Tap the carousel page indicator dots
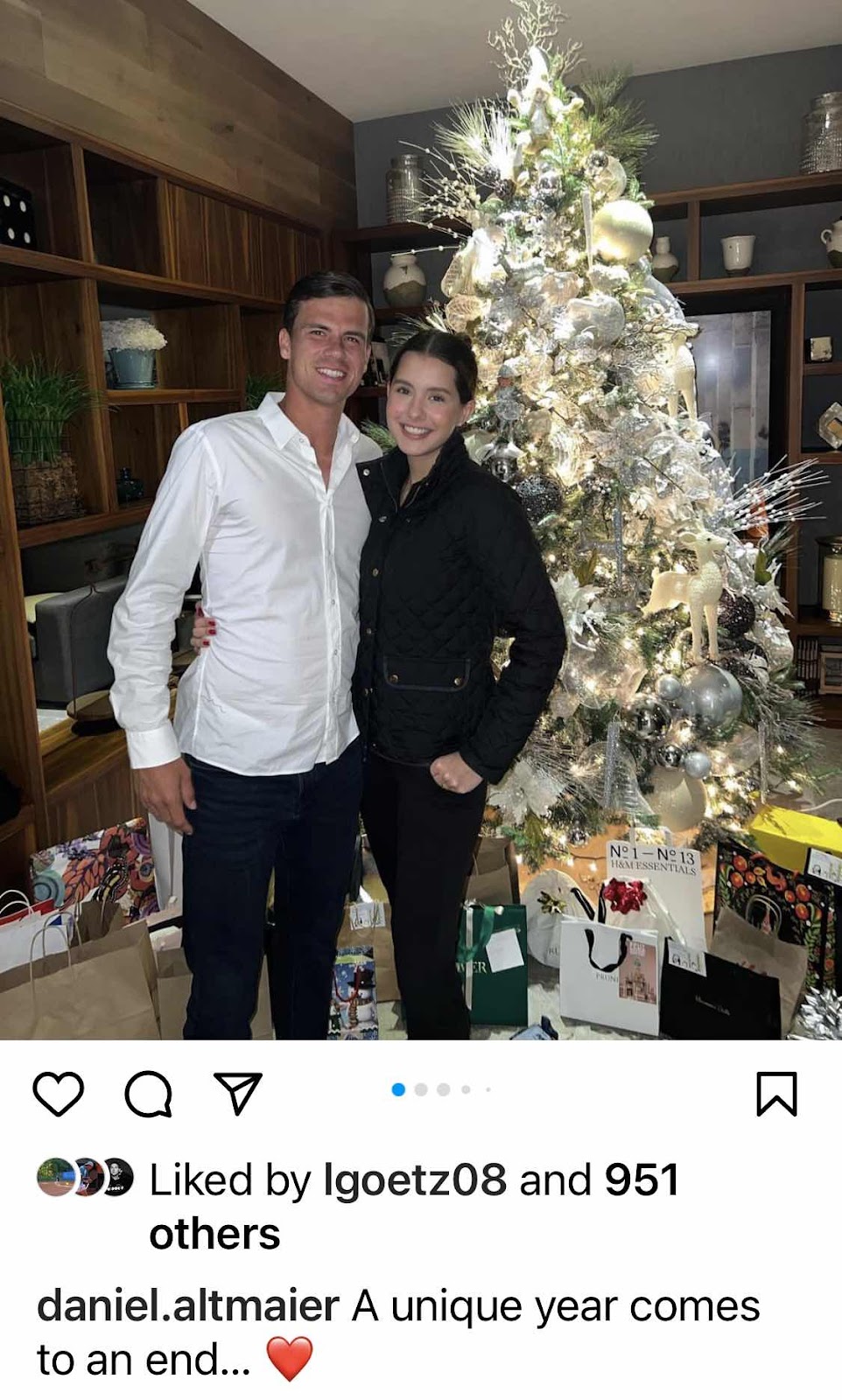This screenshot has height=1400, width=842. point(441,1089)
